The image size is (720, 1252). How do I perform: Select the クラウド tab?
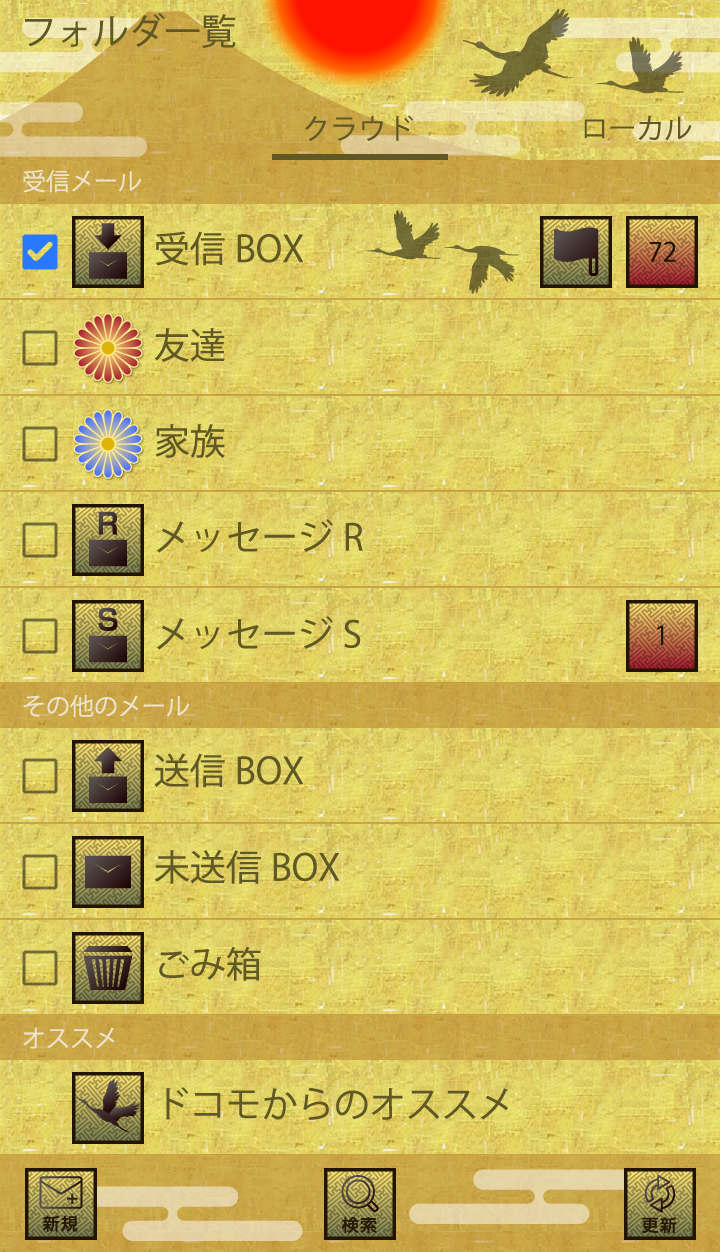pyautogui.click(x=358, y=129)
